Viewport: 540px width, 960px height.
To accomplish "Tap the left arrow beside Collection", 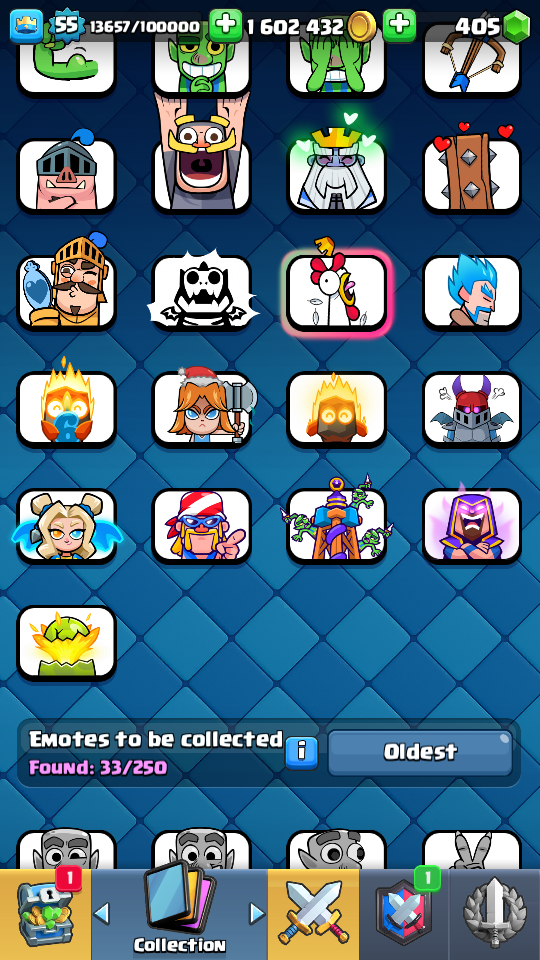I will coord(102,913).
